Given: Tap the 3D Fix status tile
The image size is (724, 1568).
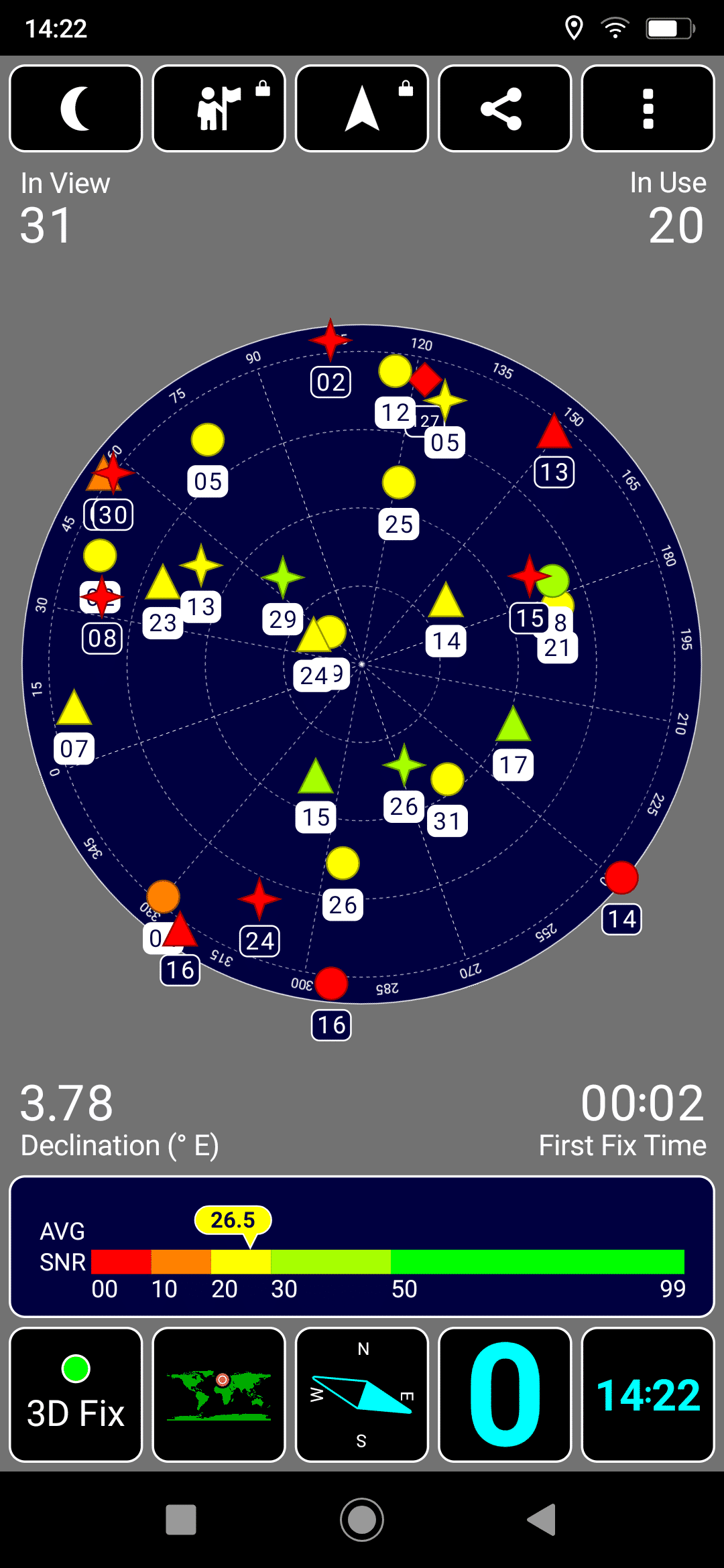Looking at the screenshot, I should point(76,1394).
